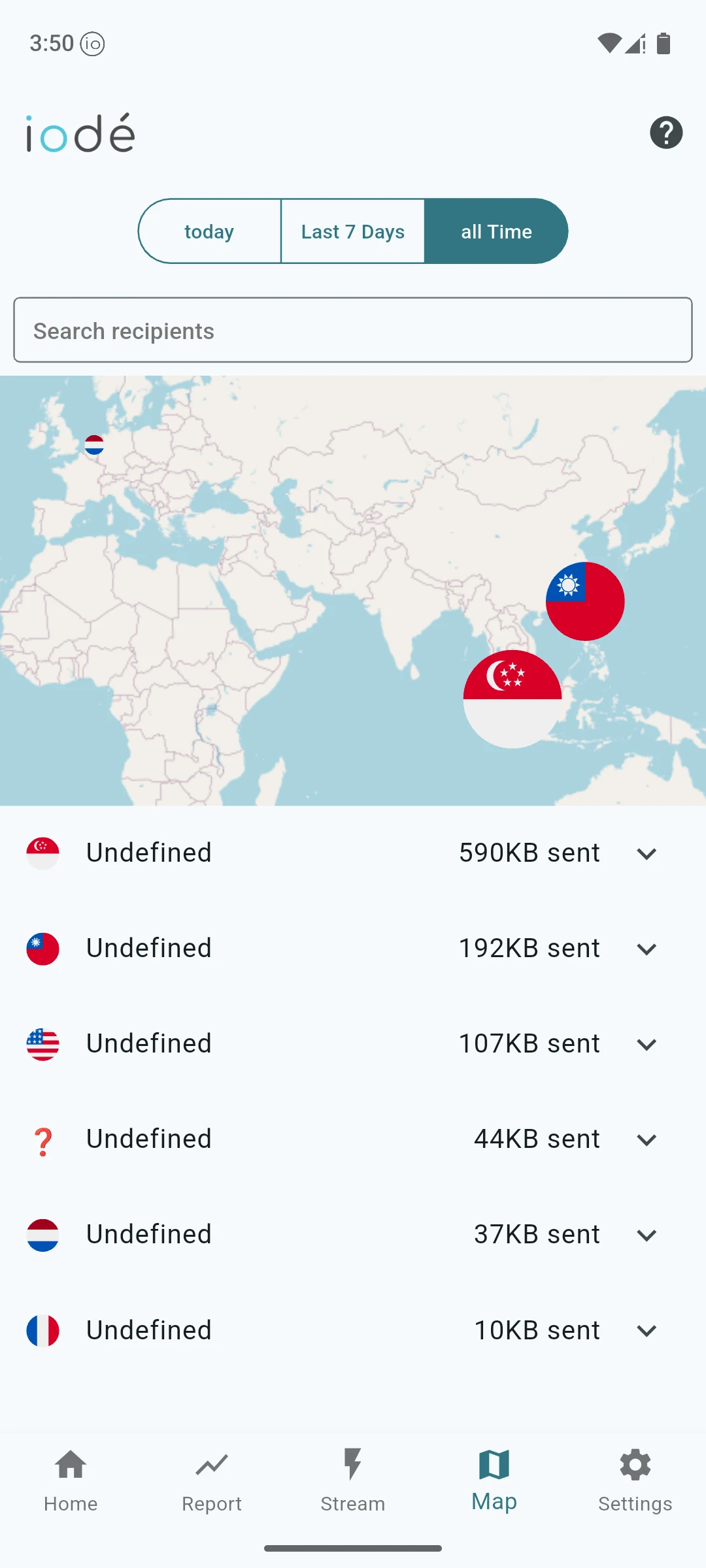Open the help question mark icon
Viewport: 706px width, 1568px height.
(x=666, y=133)
